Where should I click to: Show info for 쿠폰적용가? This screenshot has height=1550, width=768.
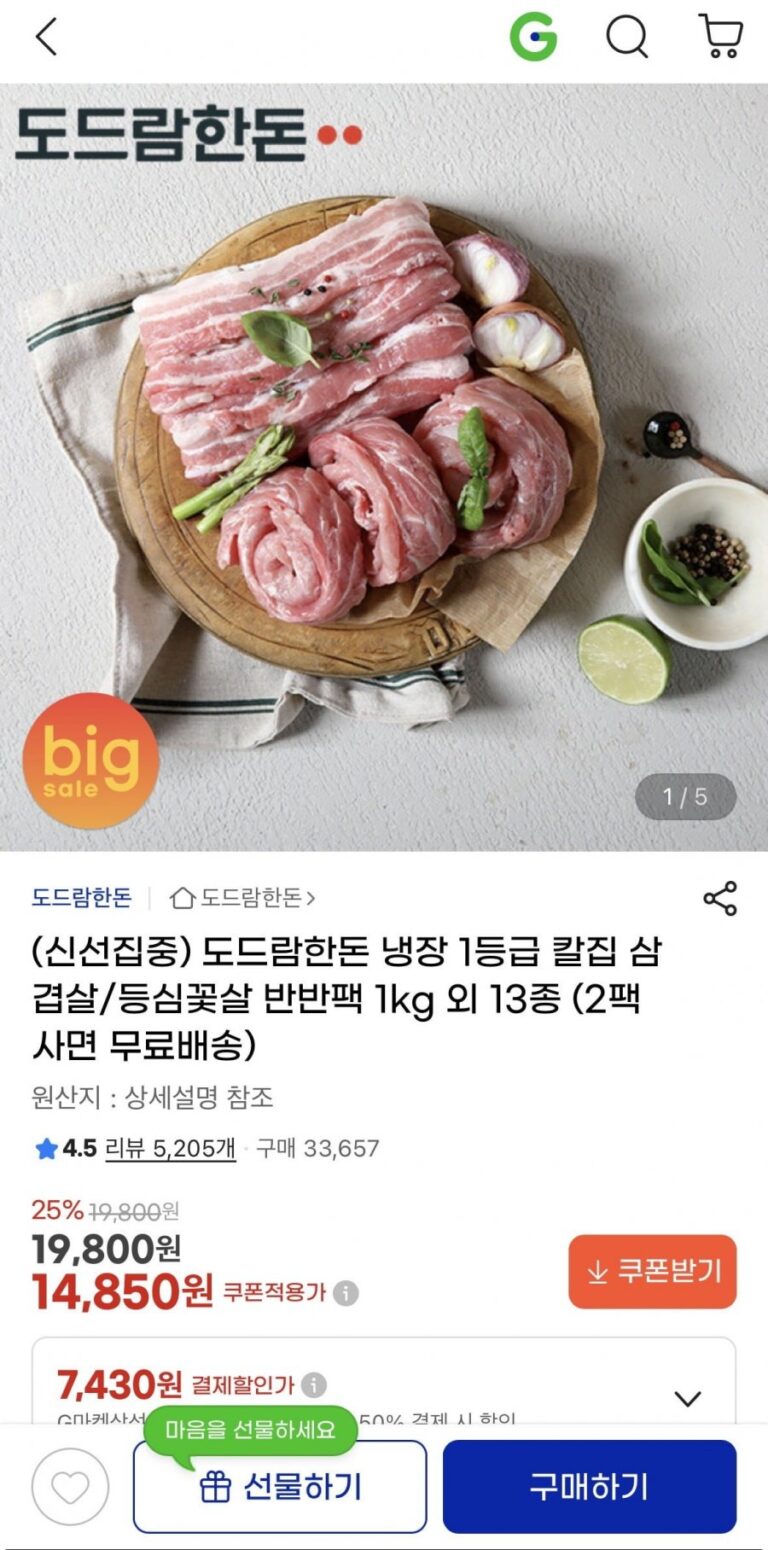345,1293
